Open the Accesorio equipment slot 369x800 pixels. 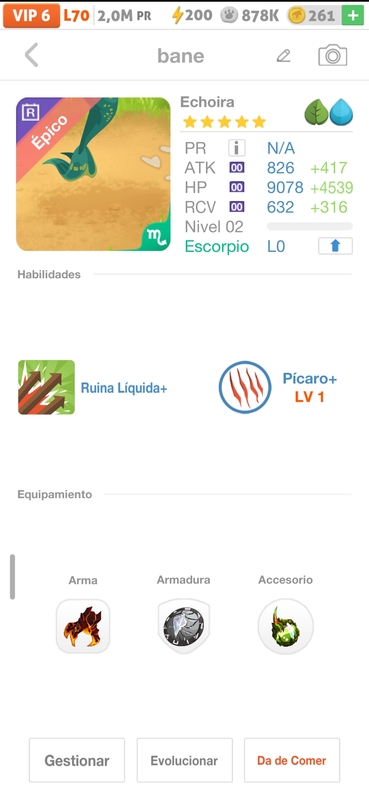click(x=285, y=626)
